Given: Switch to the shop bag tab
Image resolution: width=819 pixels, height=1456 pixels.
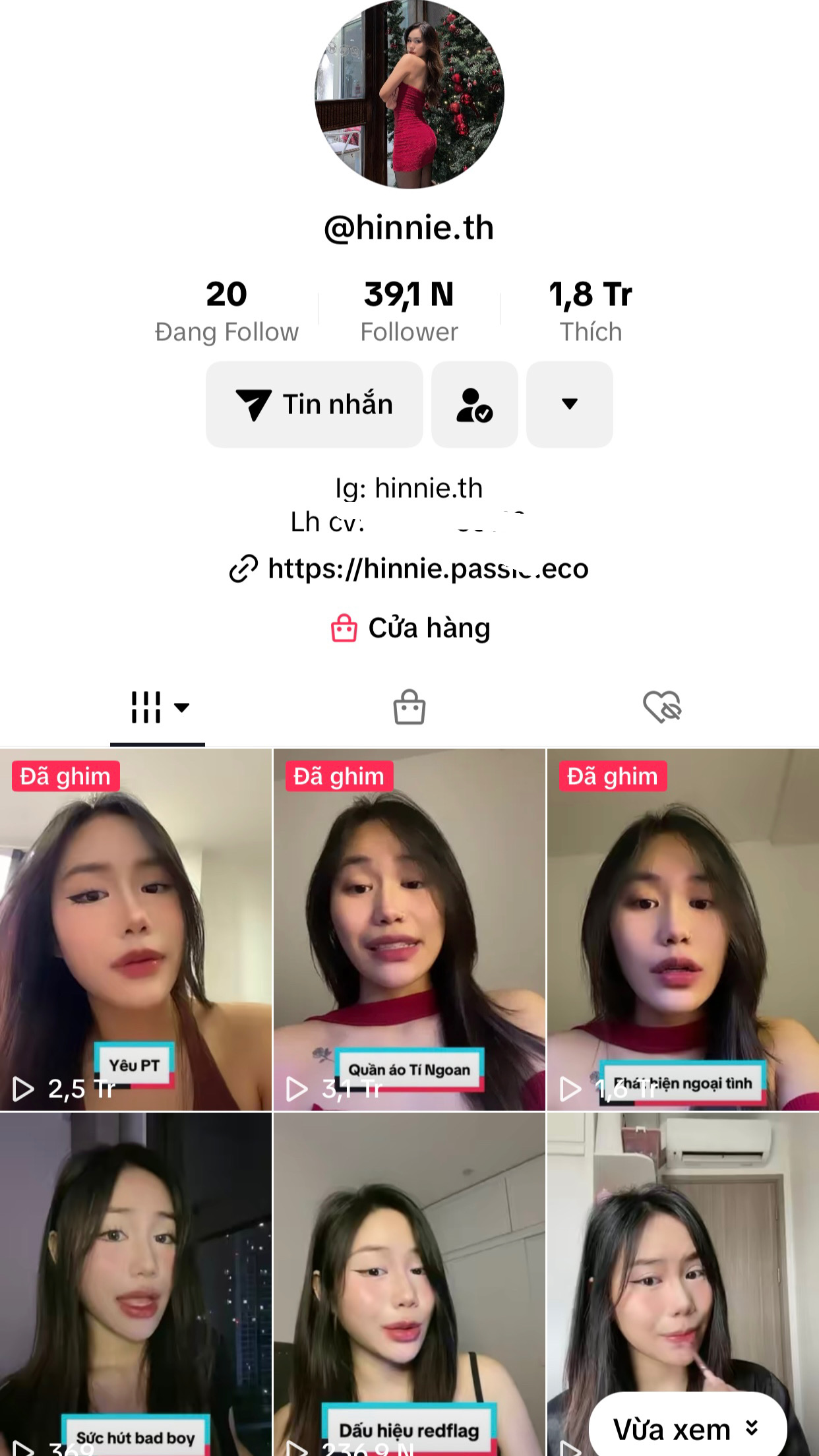Looking at the screenshot, I should (409, 708).
